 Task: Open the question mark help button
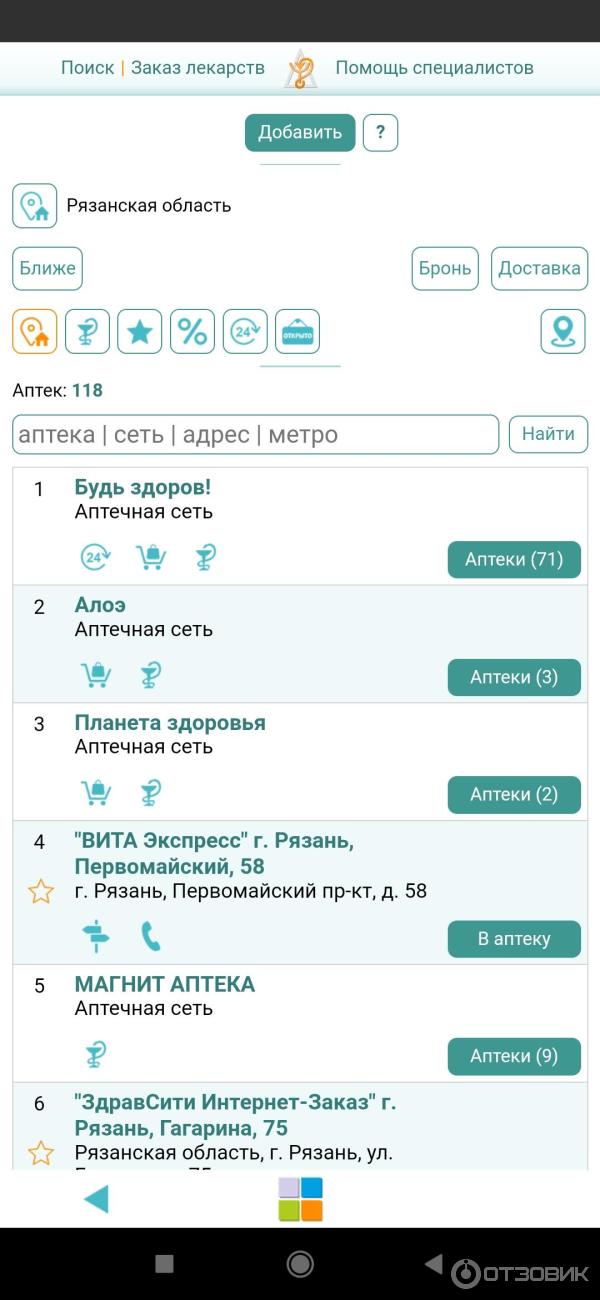pyautogui.click(x=380, y=133)
